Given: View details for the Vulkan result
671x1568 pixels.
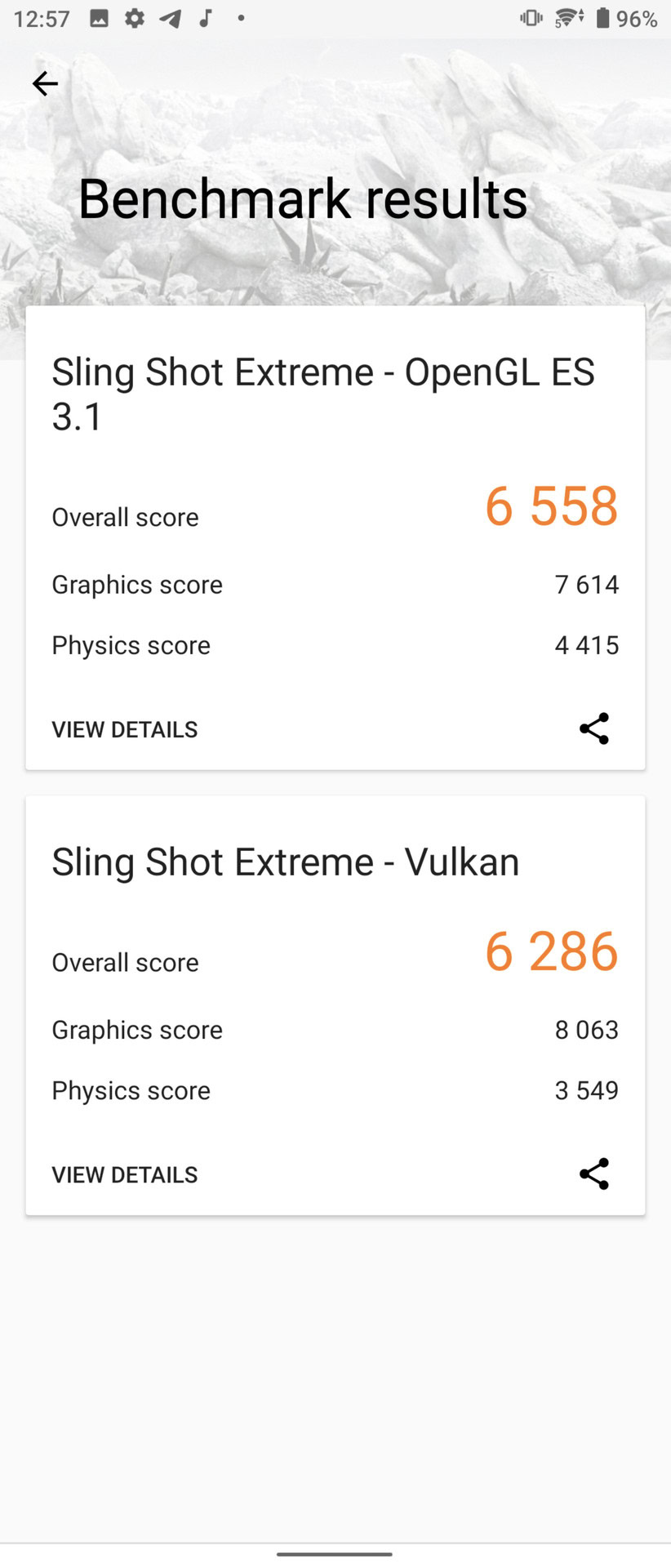Looking at the screenshot, I should [125, 1174].
